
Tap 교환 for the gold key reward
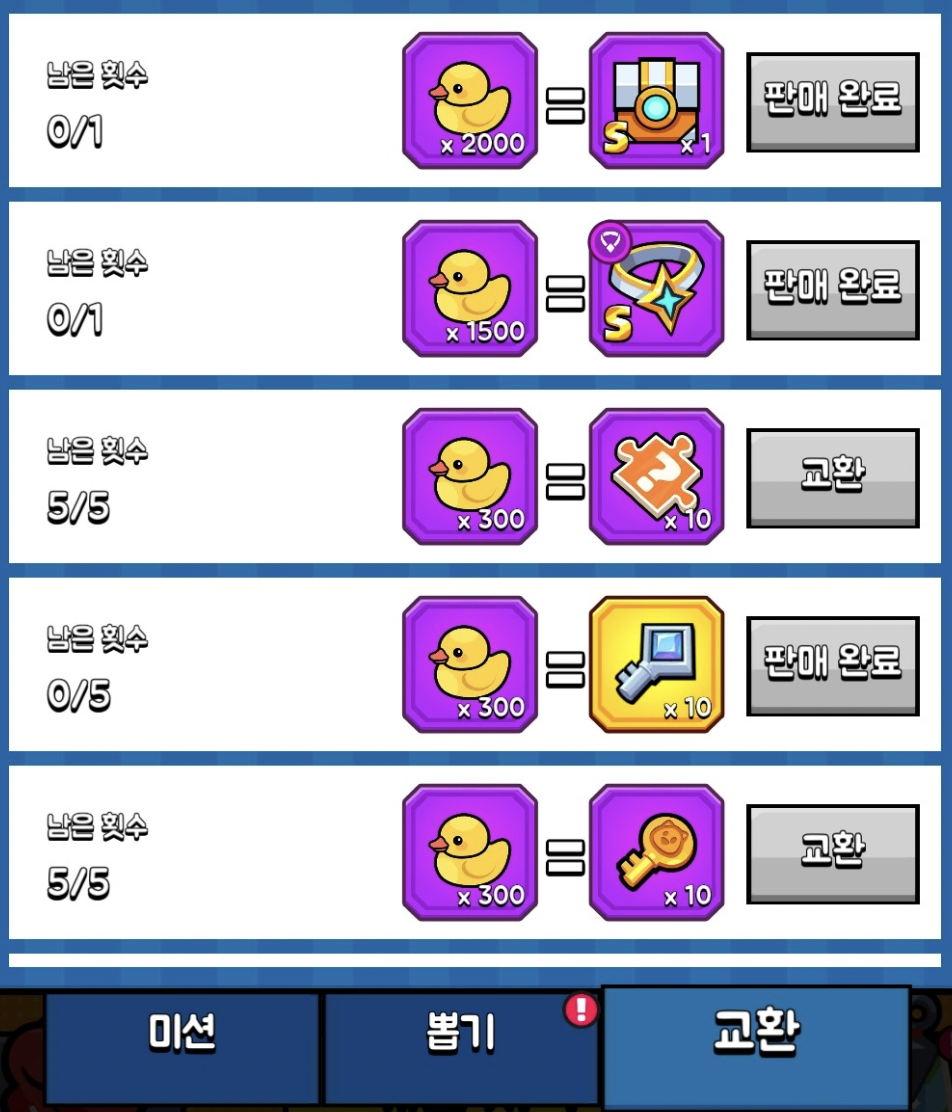coord(832,853)
